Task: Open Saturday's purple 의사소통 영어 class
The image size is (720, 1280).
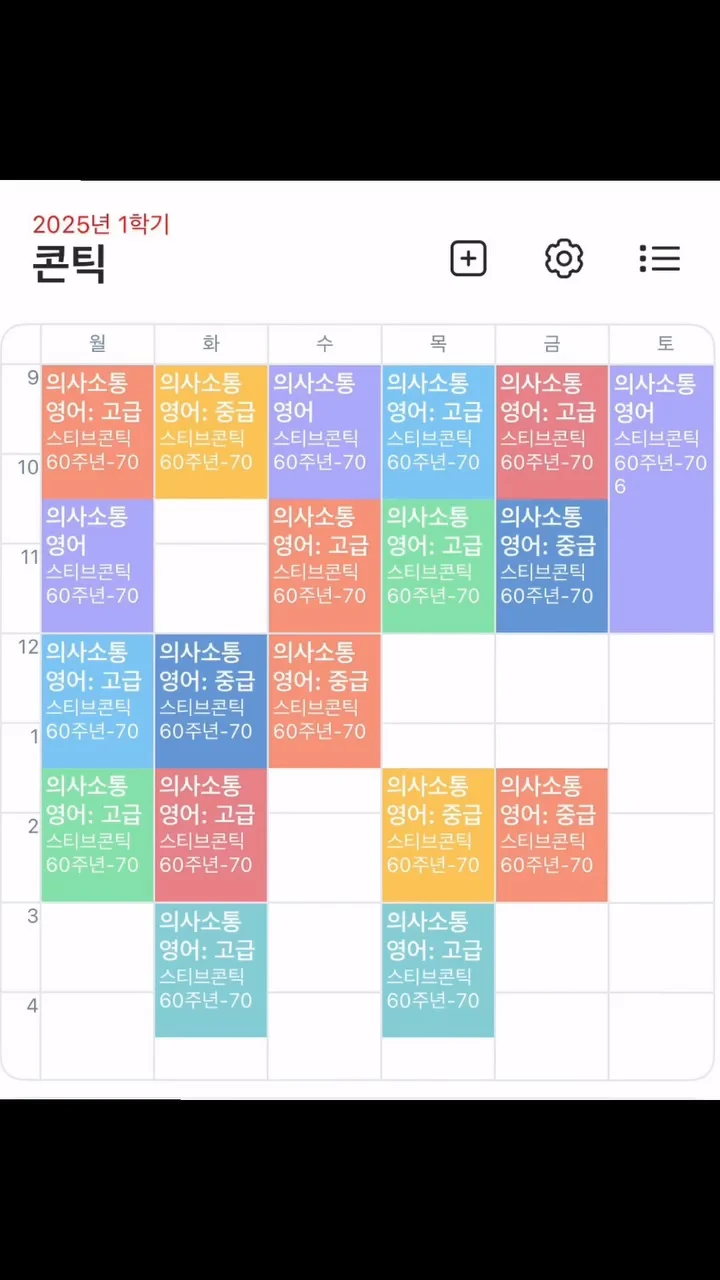Action: [661, 499]
